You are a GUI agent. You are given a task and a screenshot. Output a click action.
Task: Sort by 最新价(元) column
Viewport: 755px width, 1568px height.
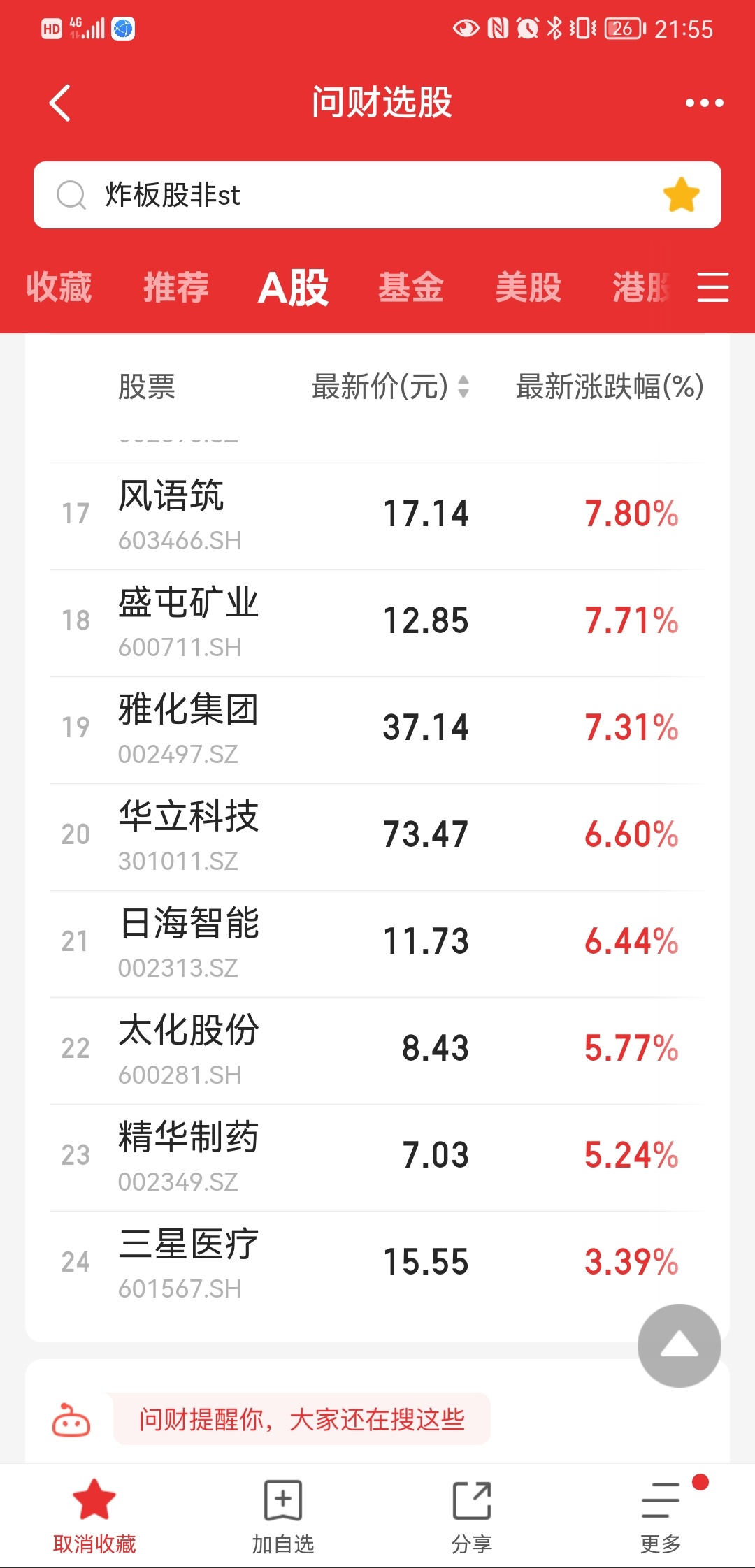pyautogui.click(x=390, y=386)
